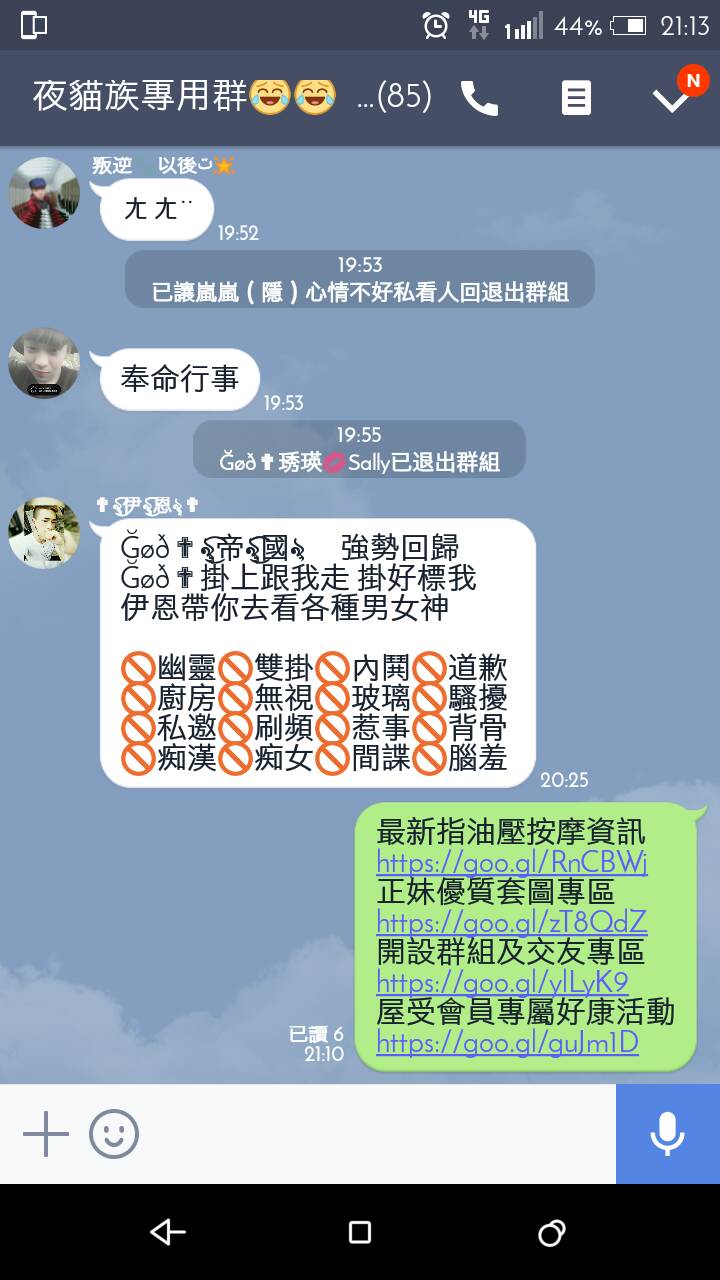Screen dimensions: 720x1280
Task: Open link goo.gl/RnCBWj
Action: [512, 862]
